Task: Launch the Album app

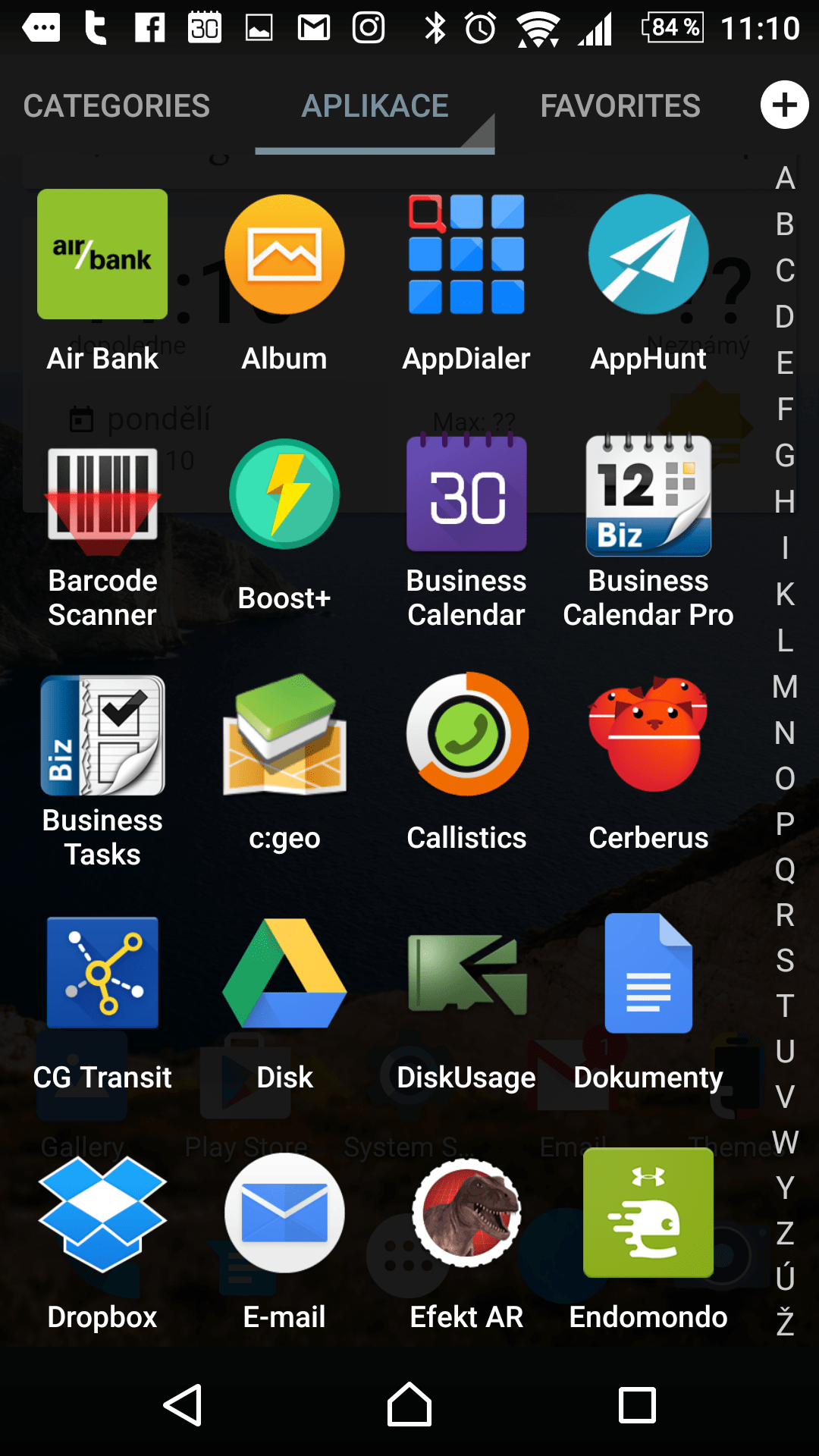Action: 284,281
